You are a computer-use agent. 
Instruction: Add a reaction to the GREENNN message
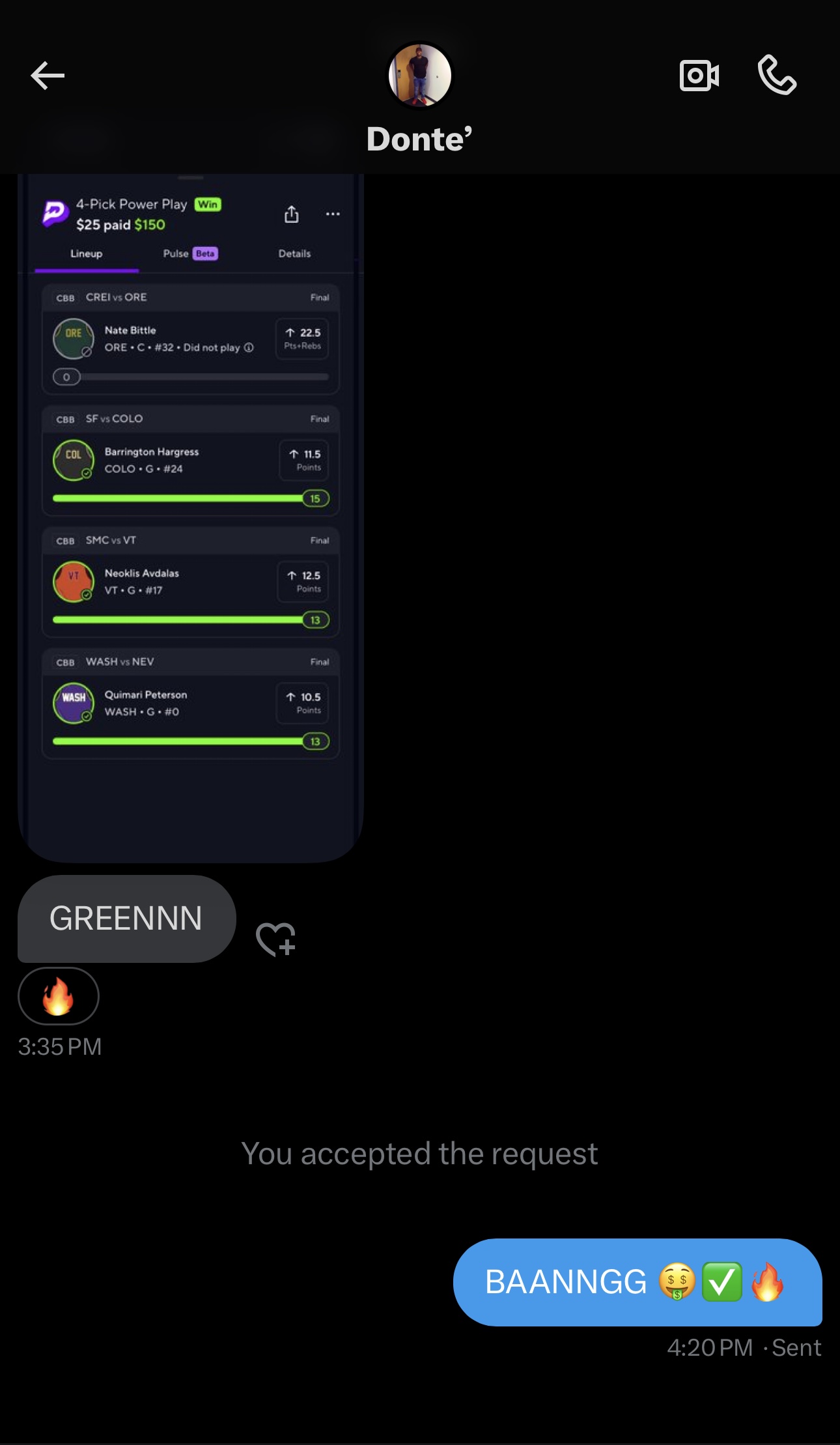(x=275, y=939)
